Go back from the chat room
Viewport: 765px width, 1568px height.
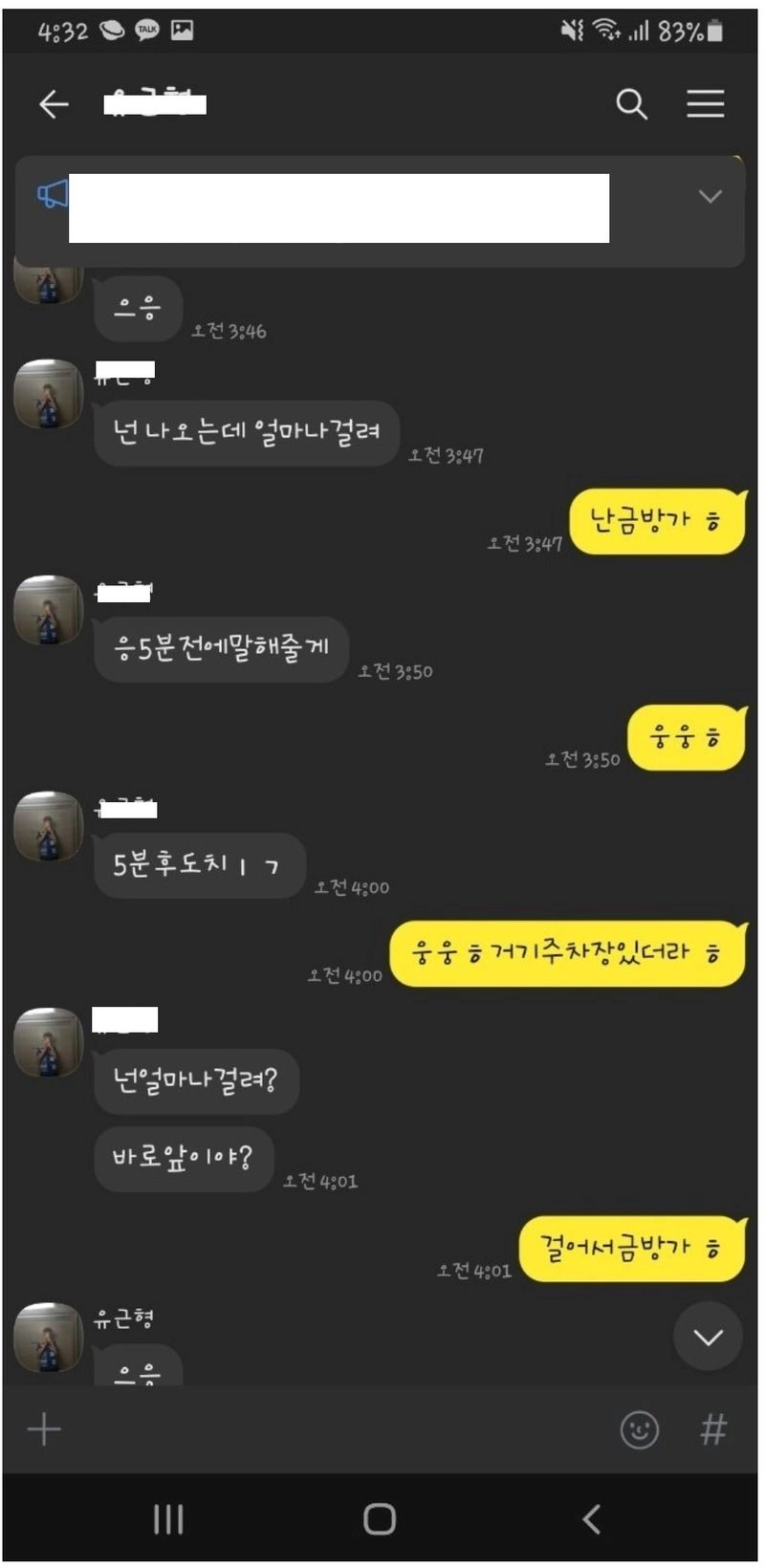(x=54, y=104)
